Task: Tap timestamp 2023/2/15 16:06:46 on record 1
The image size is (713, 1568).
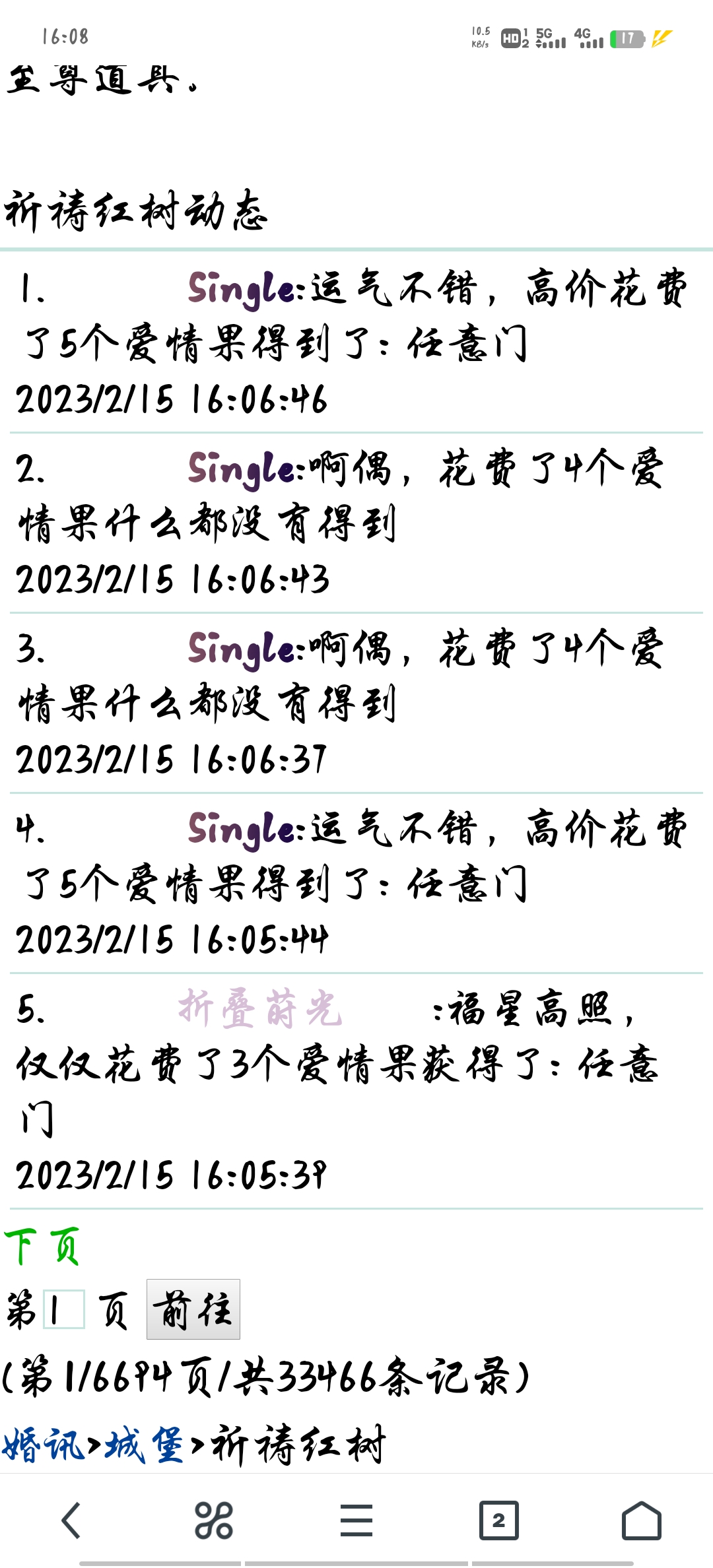Action: click(168, 399)
